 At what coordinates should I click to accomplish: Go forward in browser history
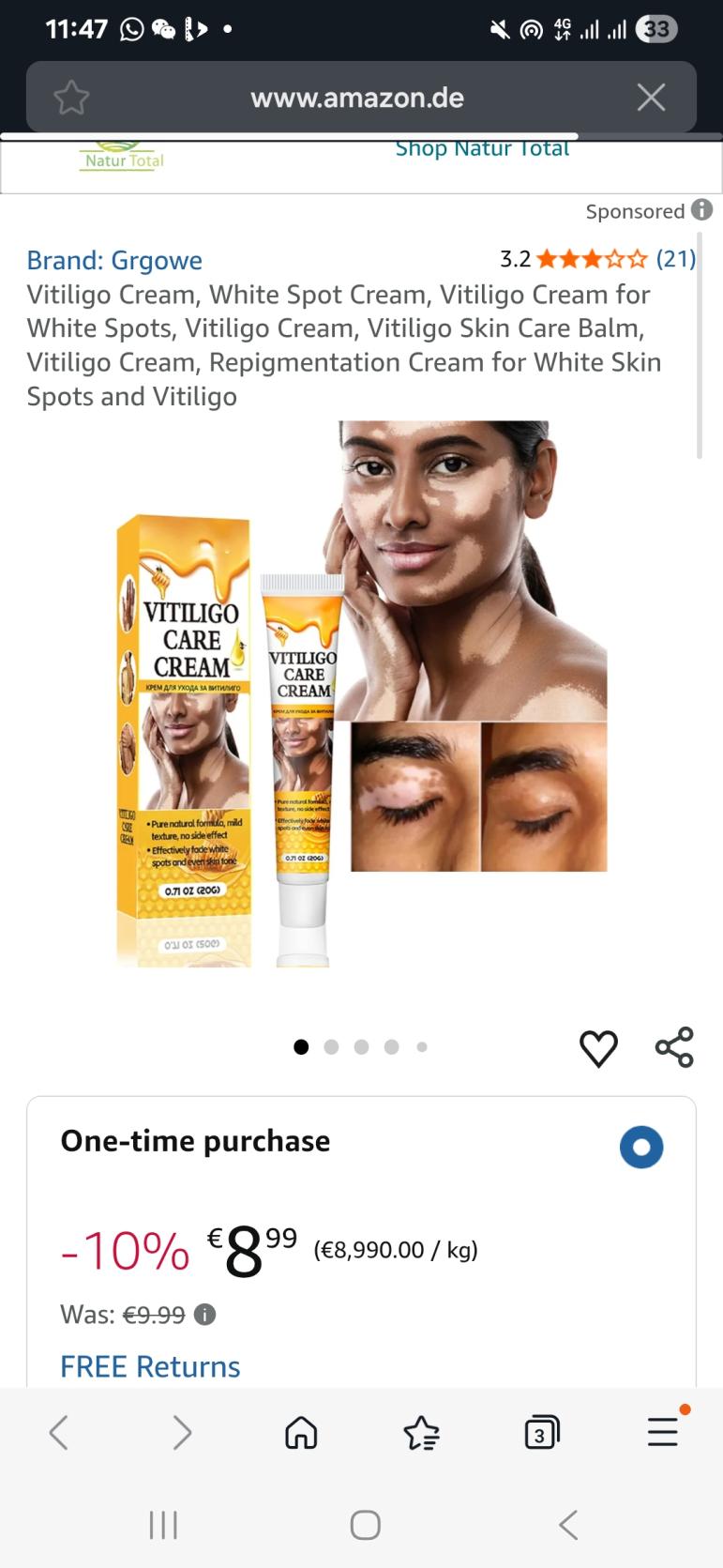tap(181, 1433)
